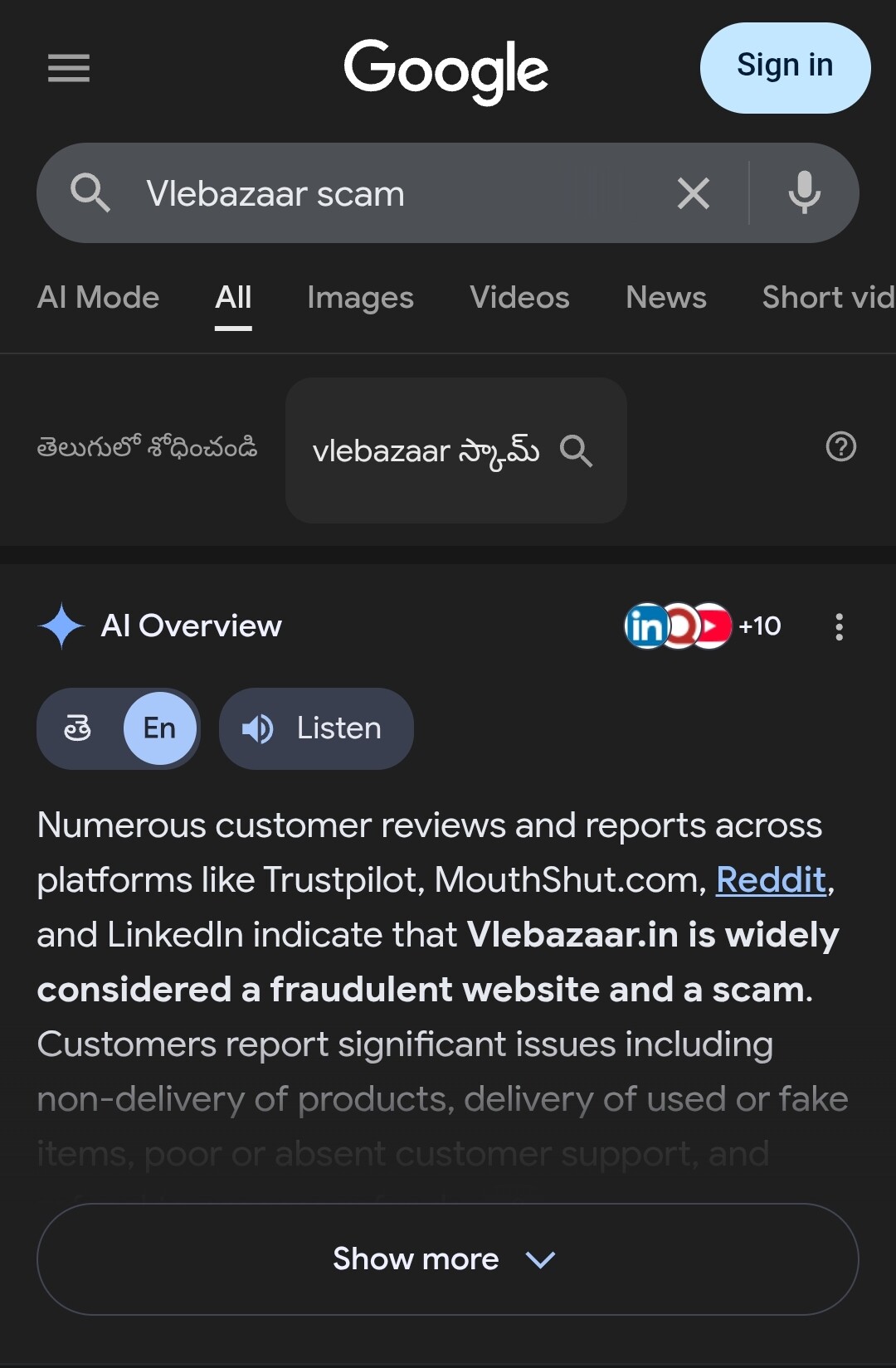The image size is (896, 1368).
Task: Listen to the AI Overview audio
Action: (x=316, y=728)
